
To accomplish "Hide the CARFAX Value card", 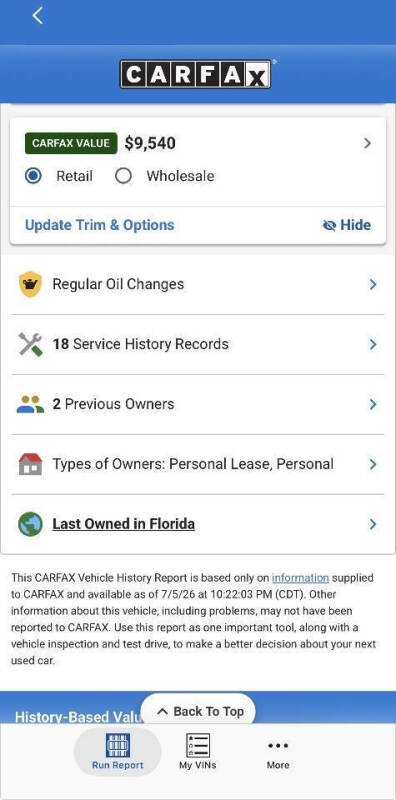I will (x=346, y=225).
